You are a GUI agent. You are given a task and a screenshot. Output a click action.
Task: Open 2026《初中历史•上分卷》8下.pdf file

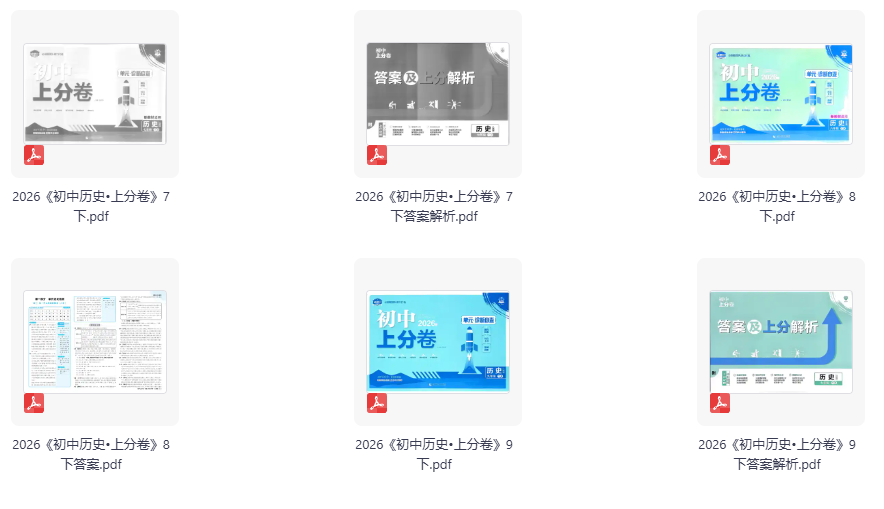click(x=780, y=95)
